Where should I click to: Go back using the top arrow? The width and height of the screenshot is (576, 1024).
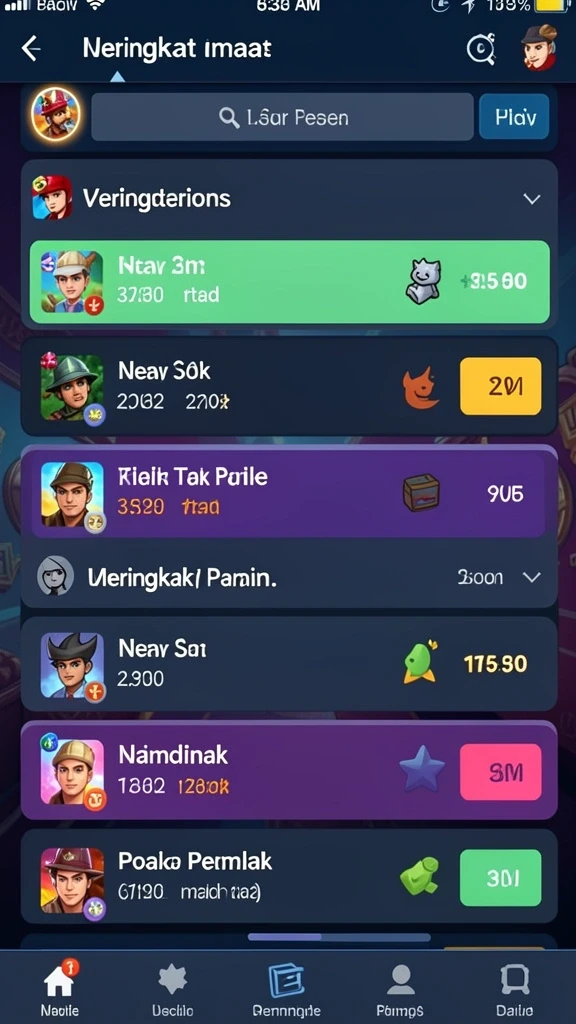pos(31,49)
